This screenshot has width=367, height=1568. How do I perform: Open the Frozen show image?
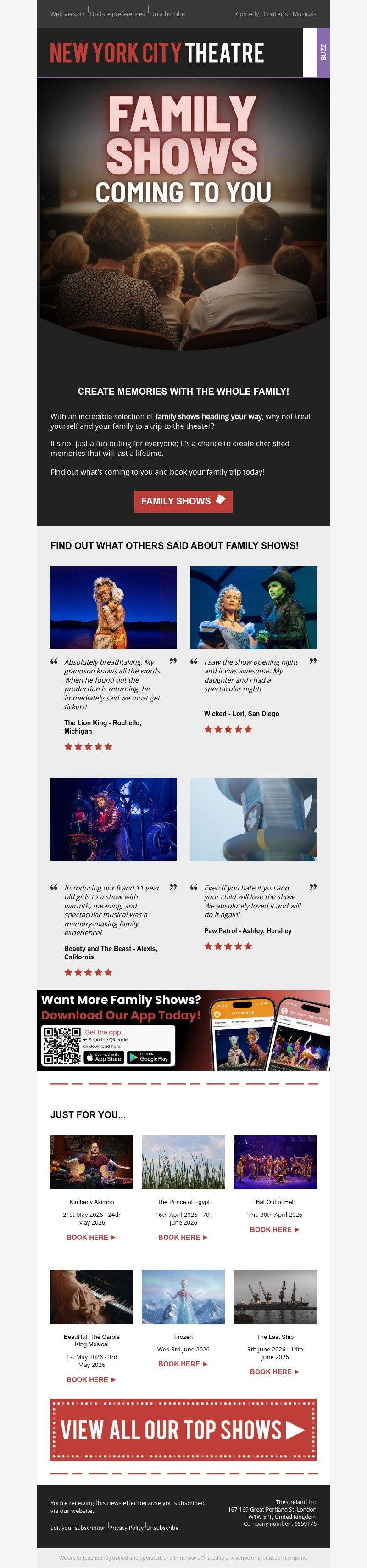pos(183,1297)
